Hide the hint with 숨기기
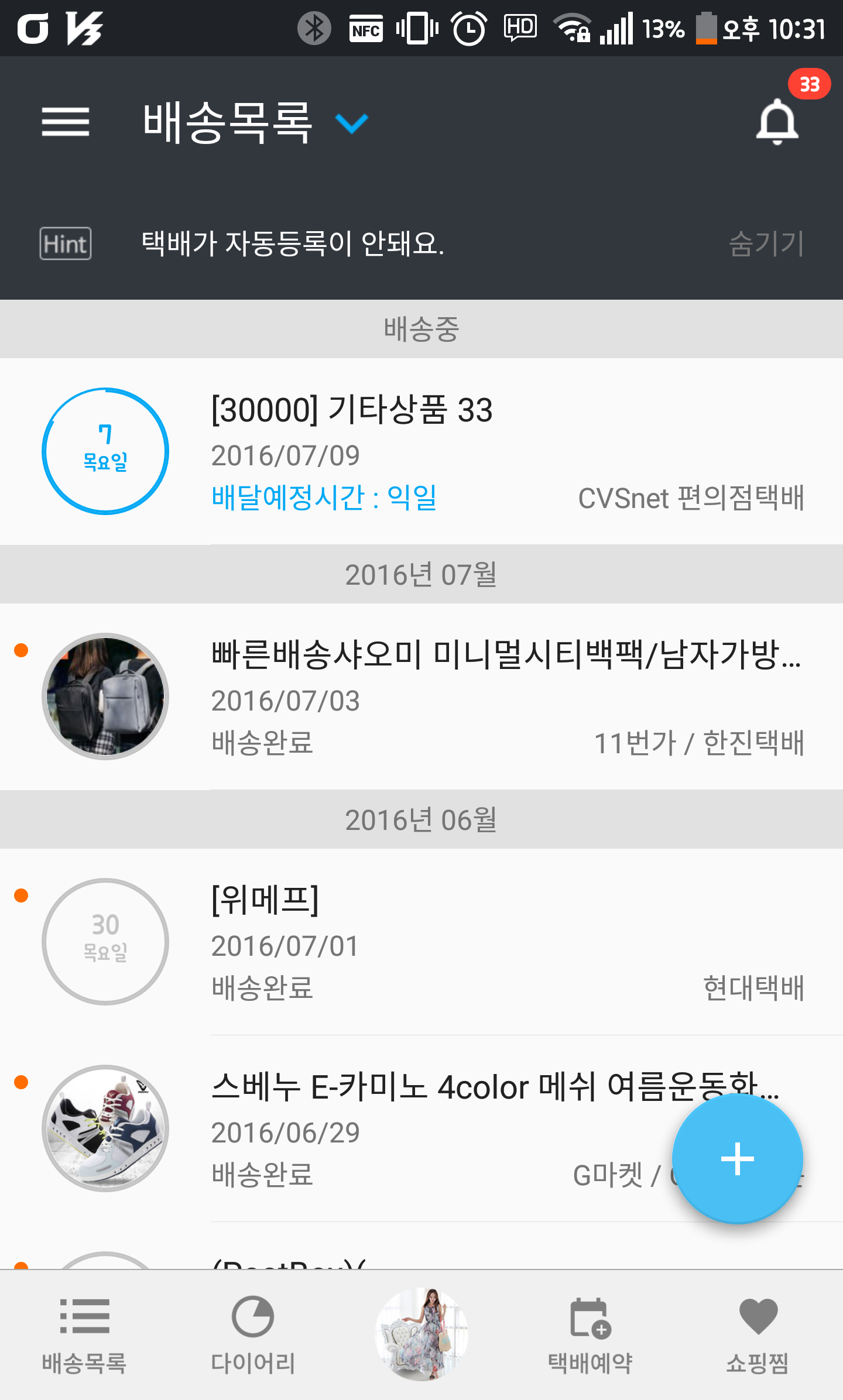Screen dimensions: 843x1400 tap(766, 243)
